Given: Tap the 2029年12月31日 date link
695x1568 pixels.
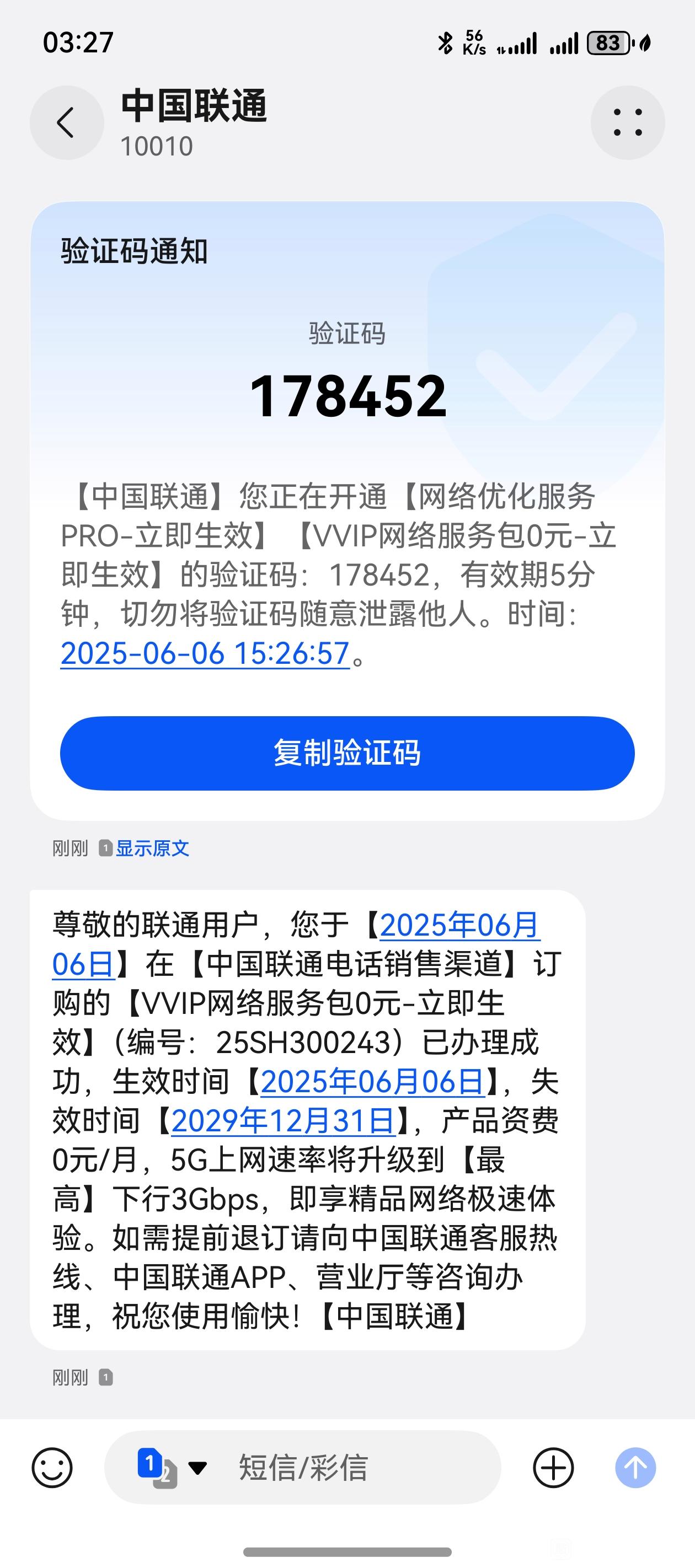Looking at the screenshot, I should click(283, 1121).
